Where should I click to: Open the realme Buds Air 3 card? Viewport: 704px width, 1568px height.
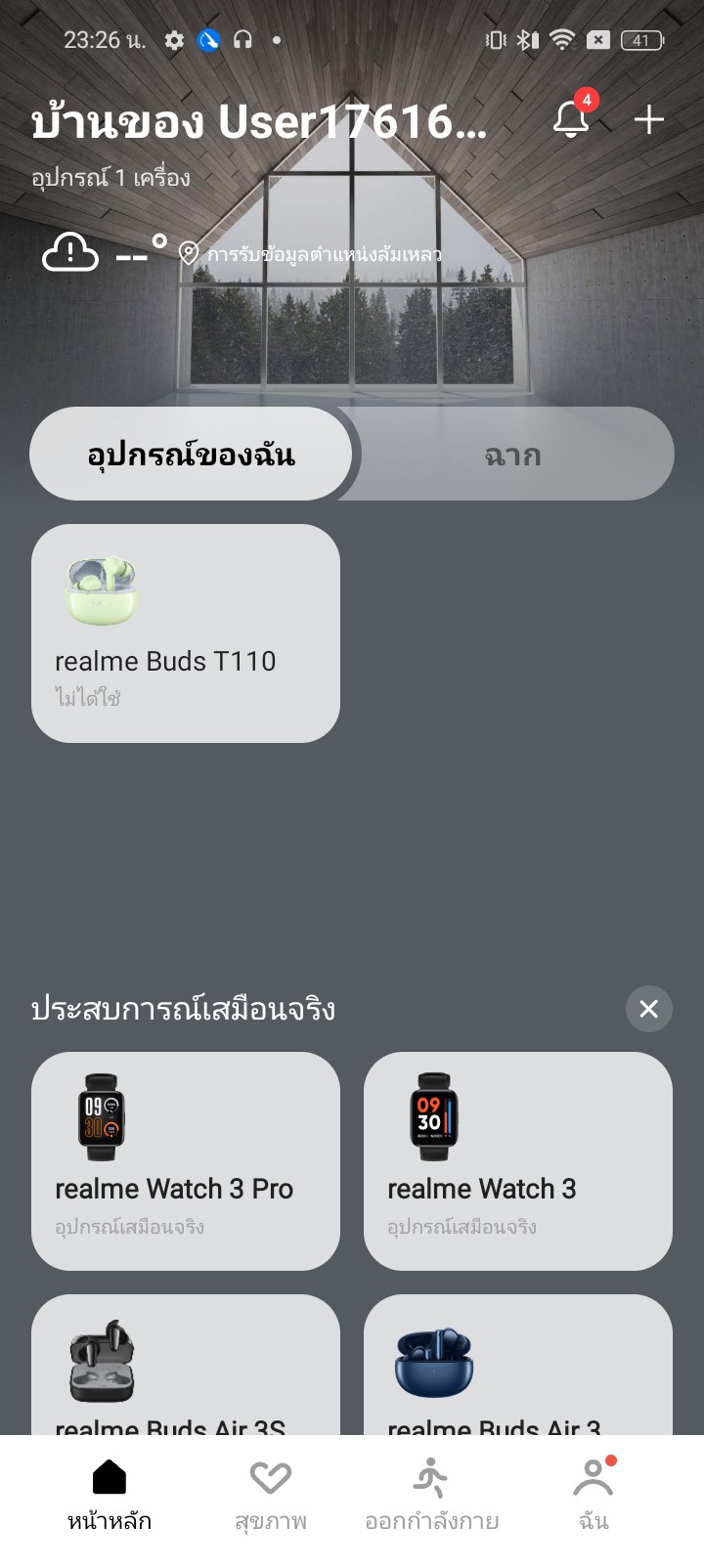(518, 1369)
